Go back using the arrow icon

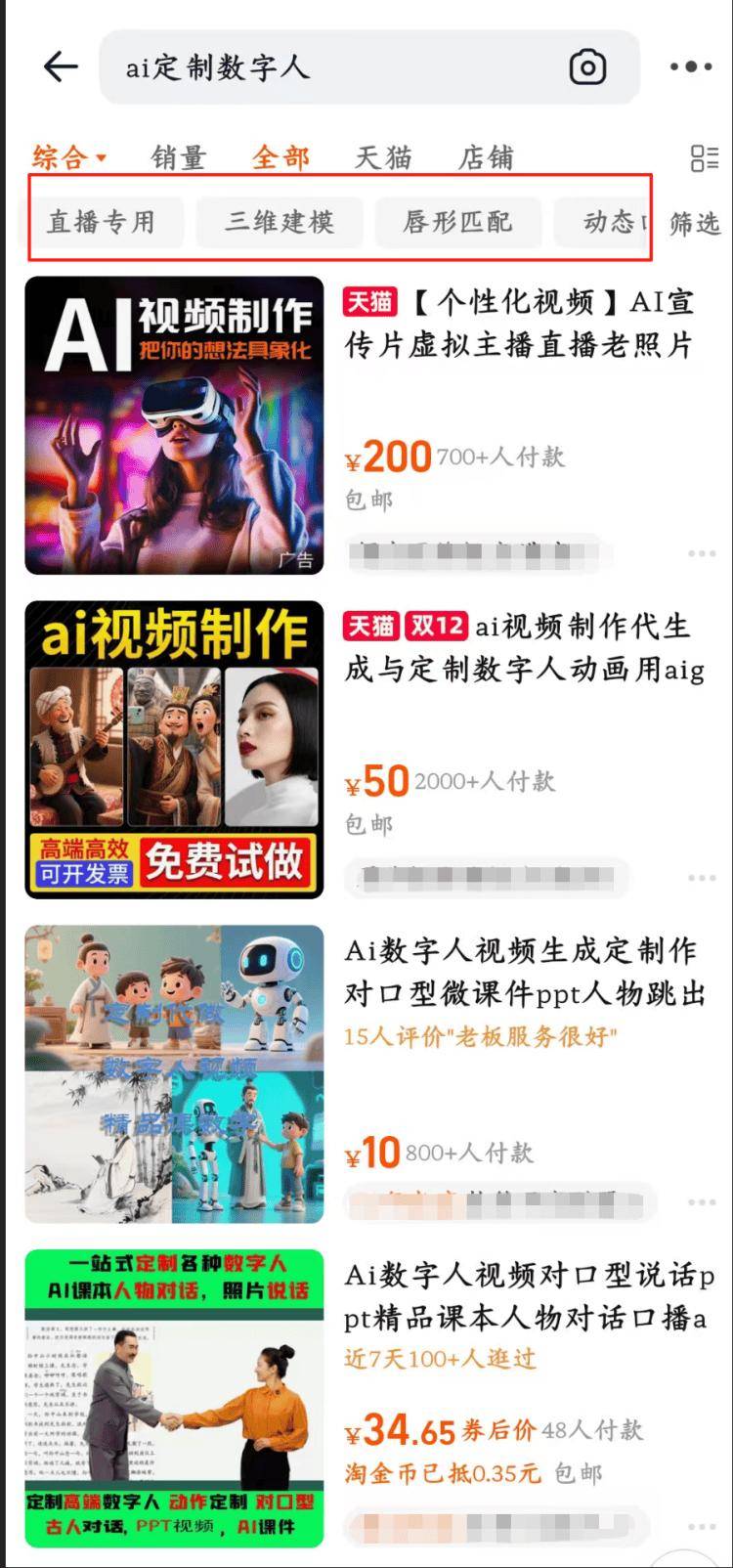[61, 66]
